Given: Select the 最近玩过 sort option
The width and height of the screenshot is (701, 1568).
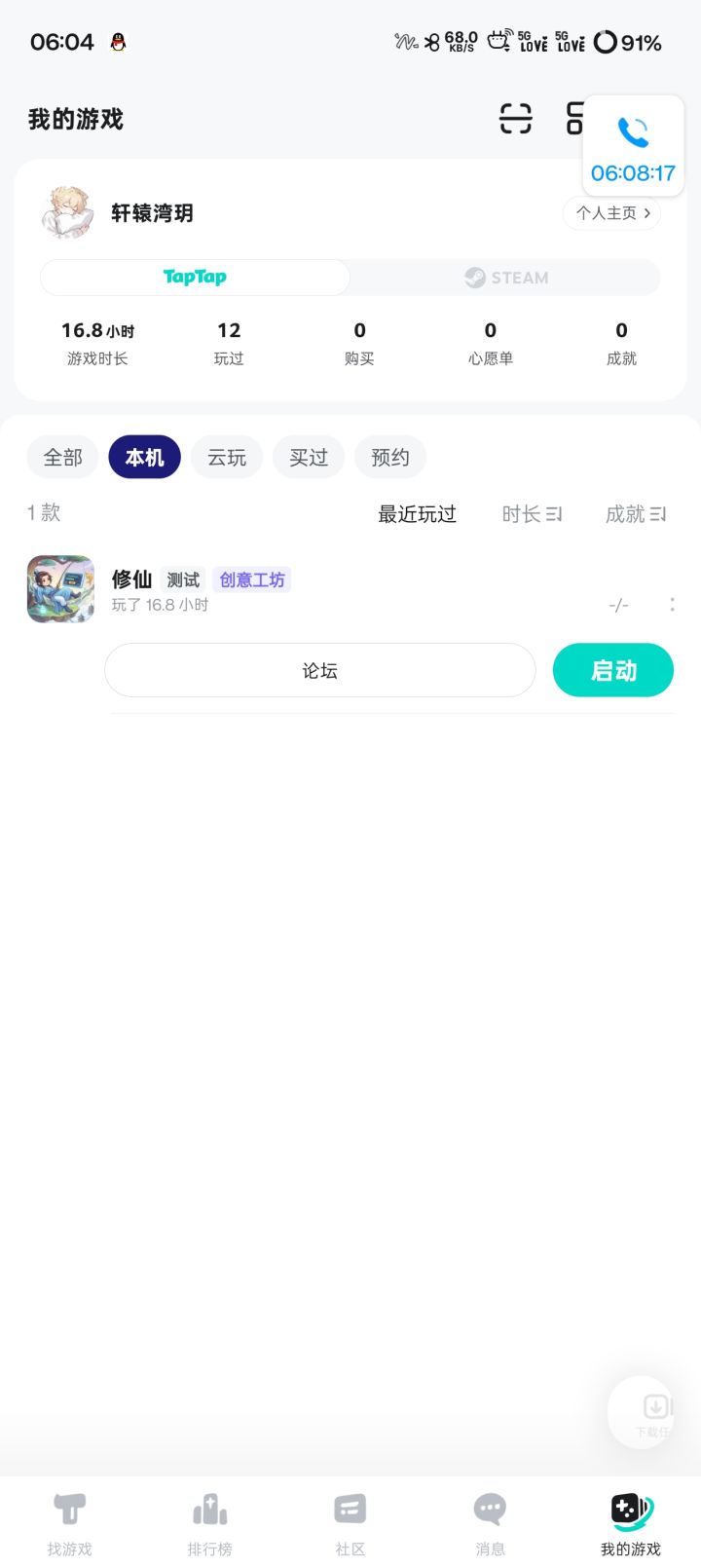Looking at the screenshot, I should point(415,513).
